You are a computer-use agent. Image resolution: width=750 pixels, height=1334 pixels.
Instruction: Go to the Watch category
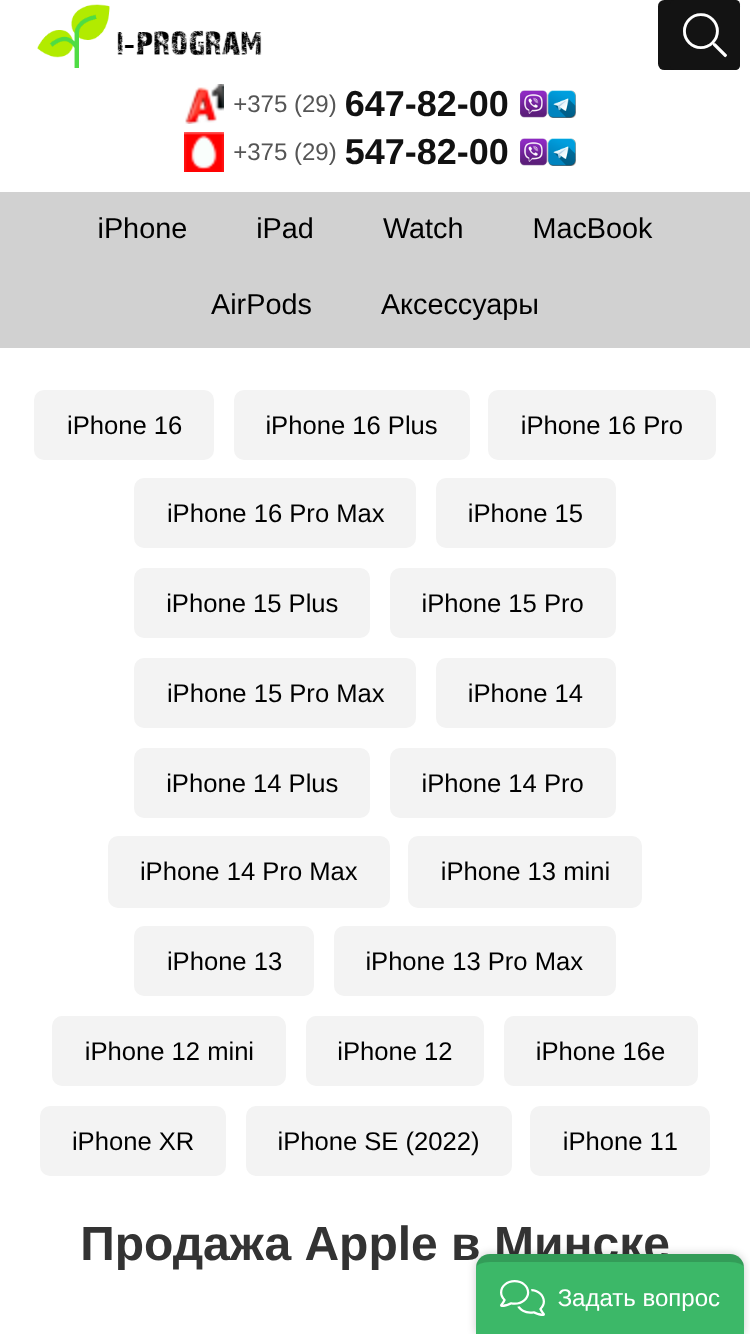coord(423,229)
